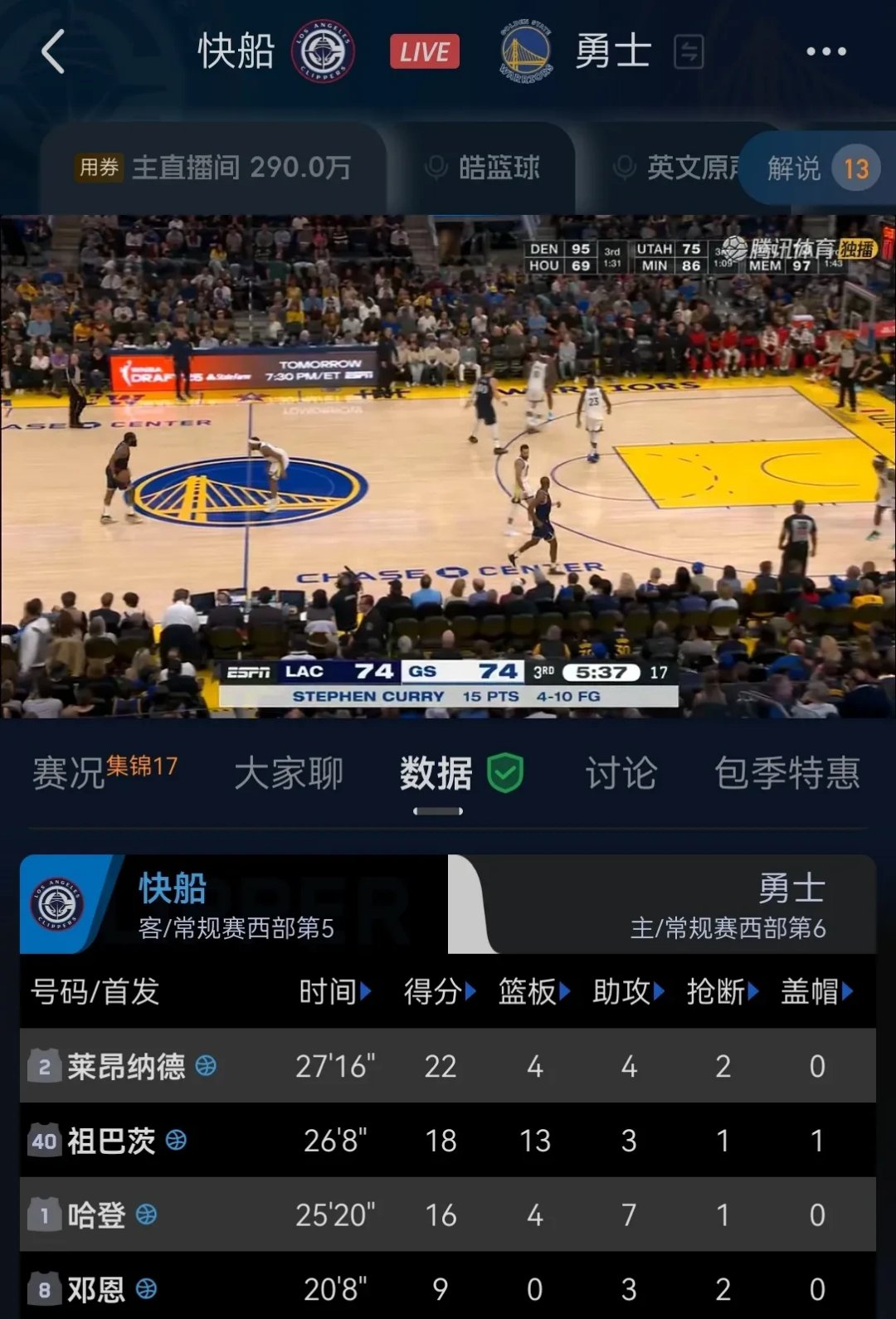
Task: Open the Clippers team logo
Action: (324, 51)
